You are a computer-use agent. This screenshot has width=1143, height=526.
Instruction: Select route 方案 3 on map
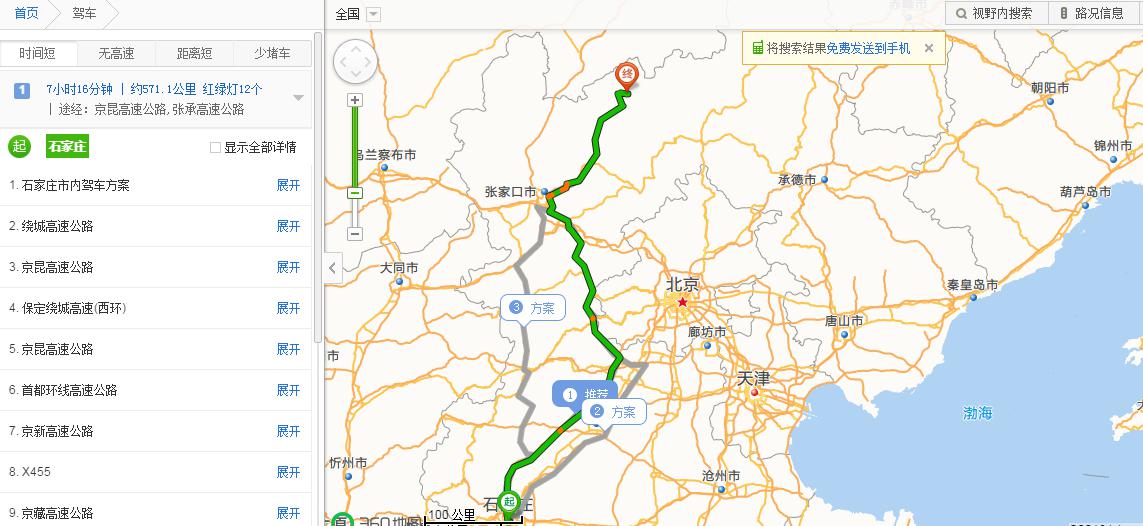(x=533, y=308)
